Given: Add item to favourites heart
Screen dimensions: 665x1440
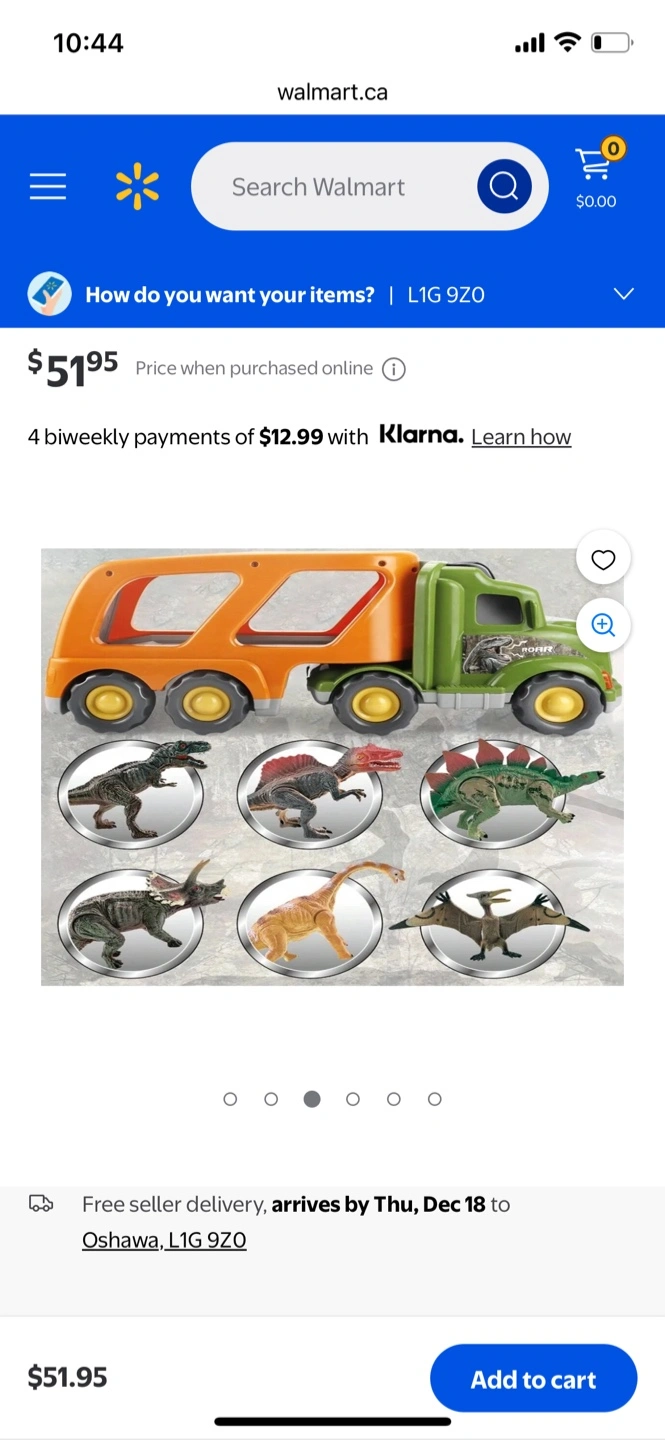Looking at the screenshot, I should [x=603, y=560].
